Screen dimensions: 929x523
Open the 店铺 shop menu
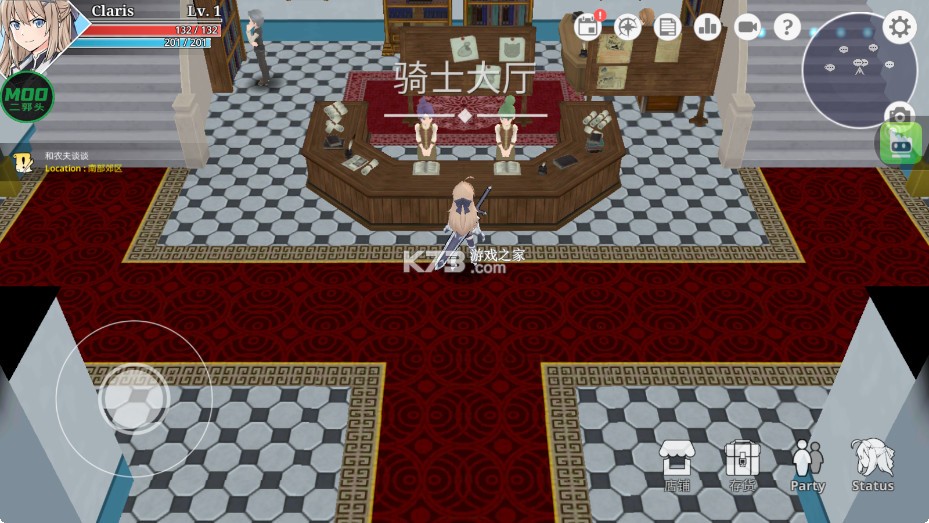(x=677, y=465)
